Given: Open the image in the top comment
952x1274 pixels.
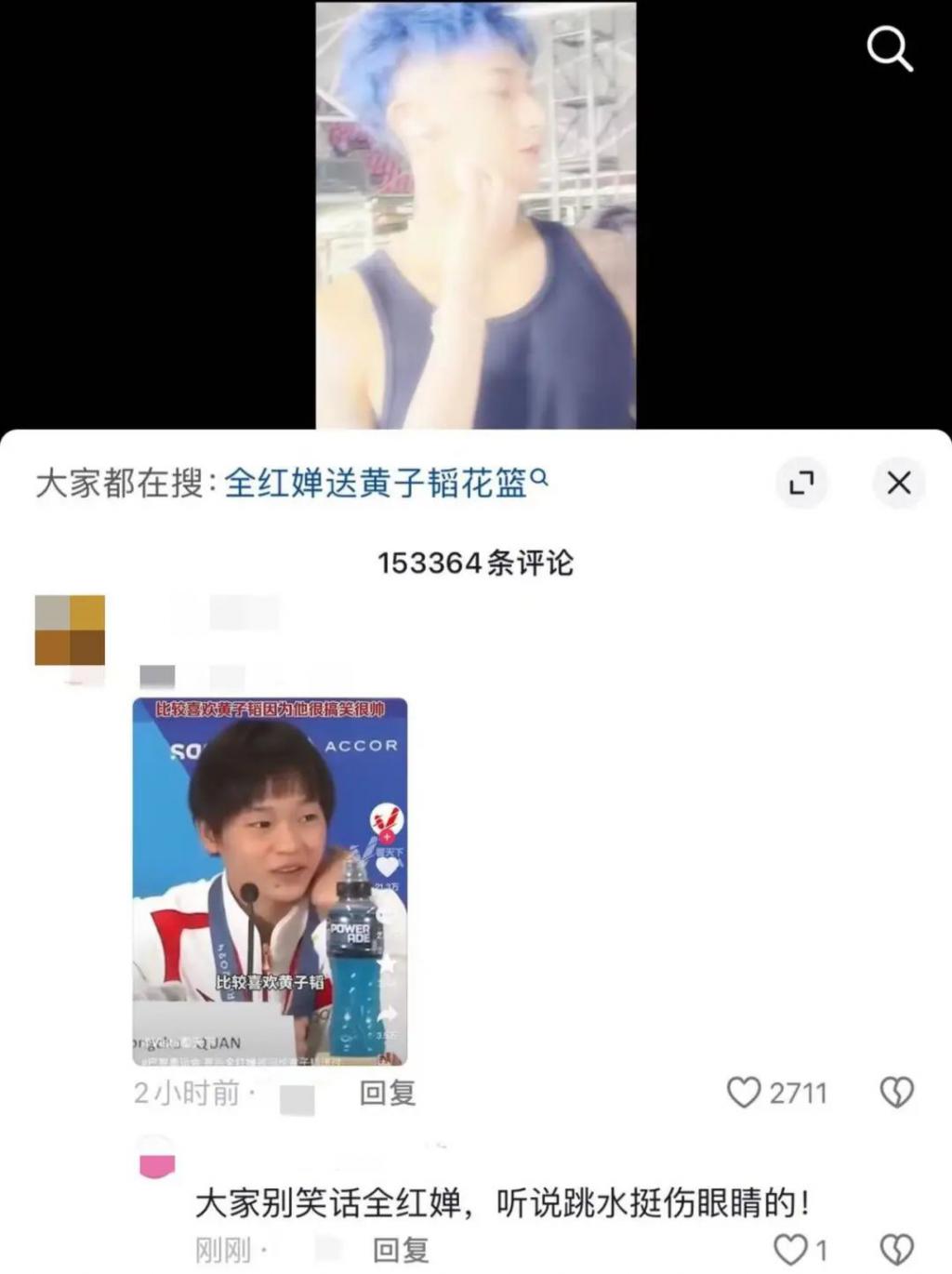Looking at the screenshot, I should [270, 881].
